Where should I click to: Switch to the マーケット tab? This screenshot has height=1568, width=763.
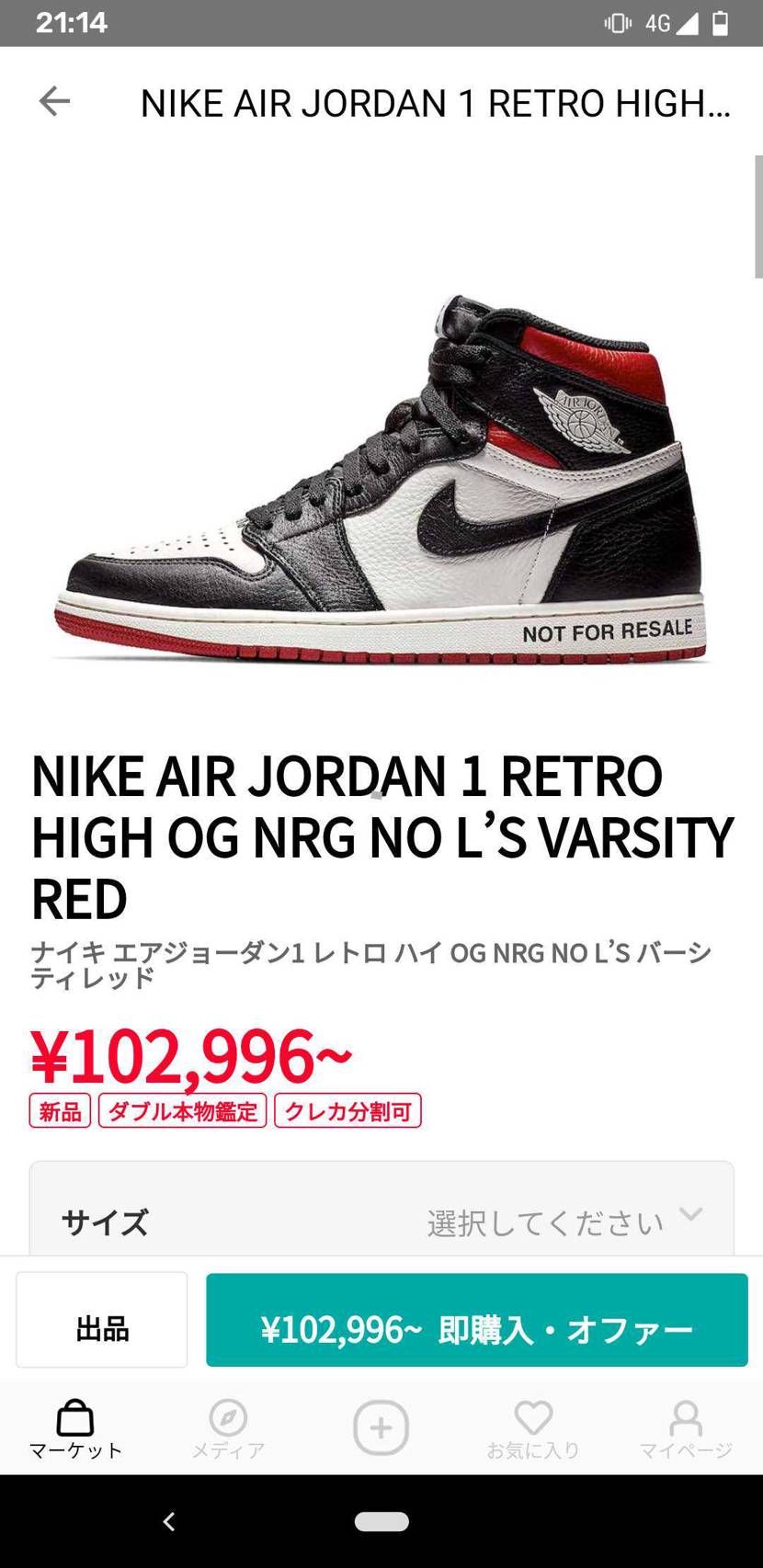coord(75,1428)
